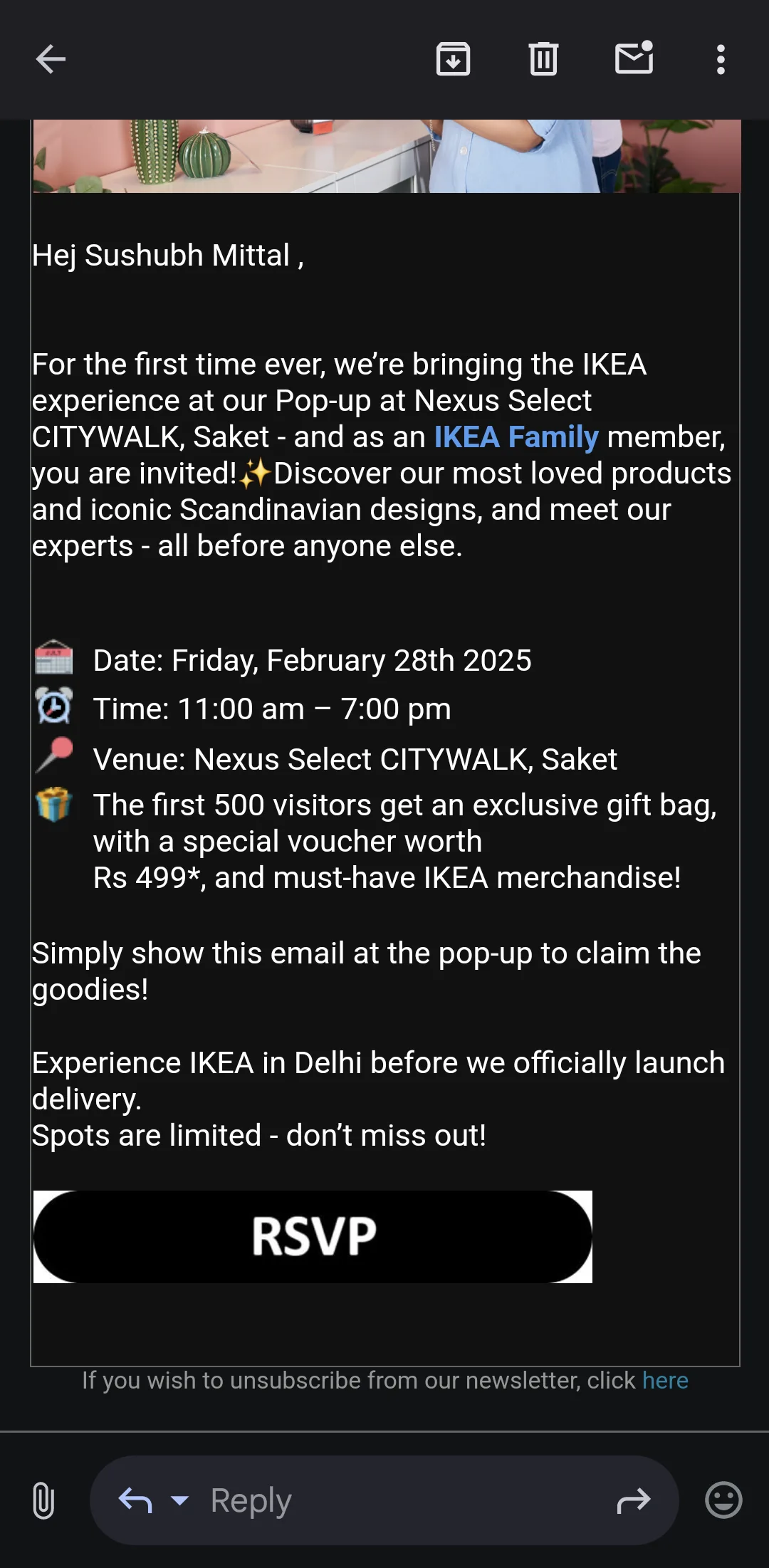
Task: Open the overflow menu
Action: point(721,59)
